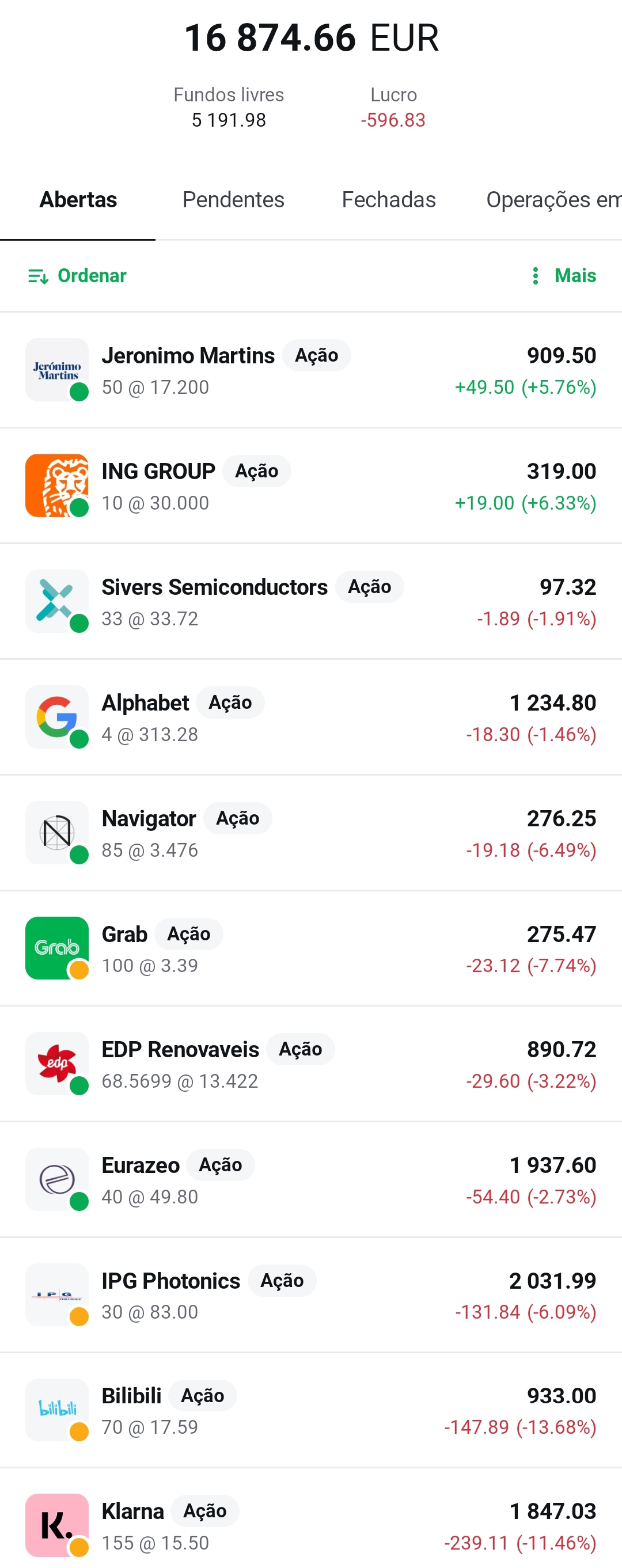Open the IPG Photonics position

pyautogui.click(x=311, y=1295)
